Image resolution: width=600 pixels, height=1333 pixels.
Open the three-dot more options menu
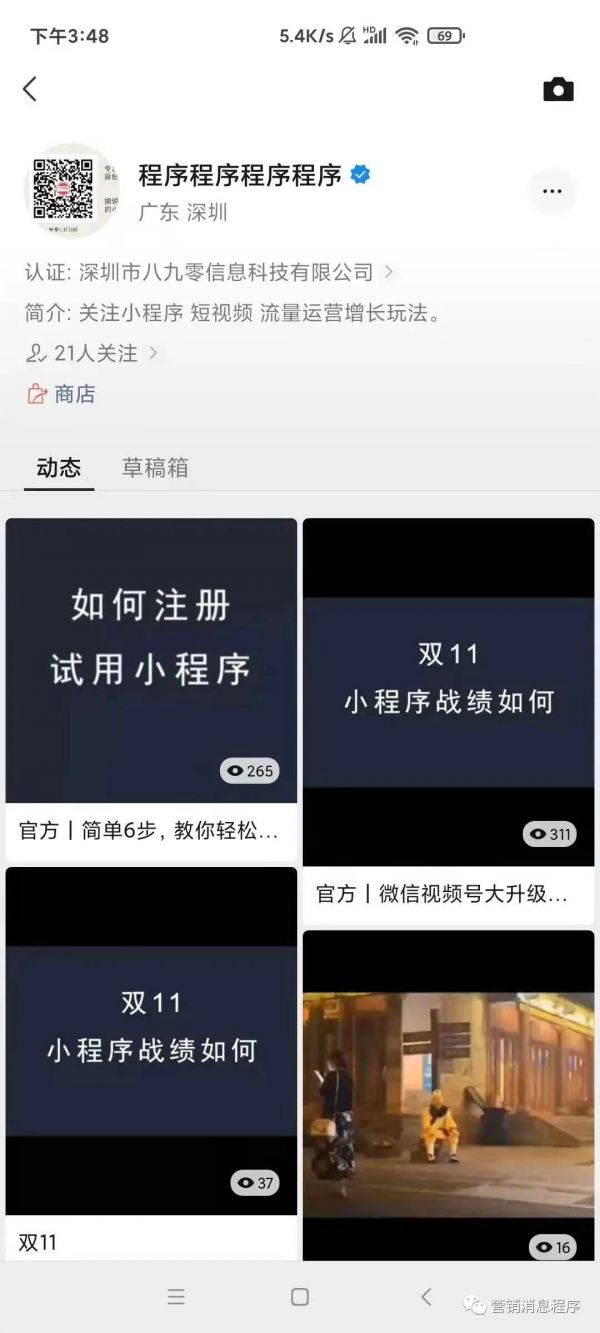551,191
